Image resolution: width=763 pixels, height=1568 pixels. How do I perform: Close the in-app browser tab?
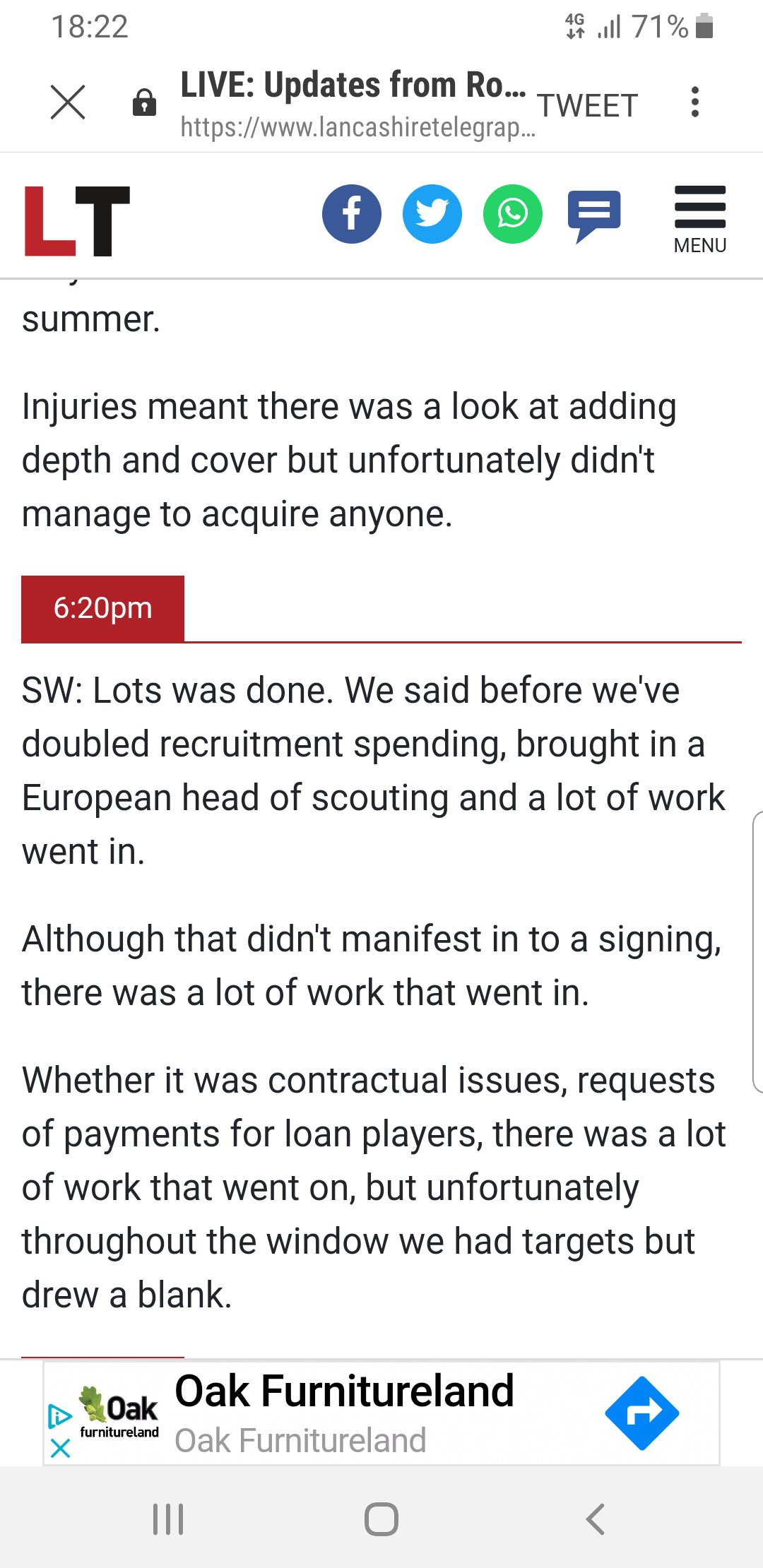(x=68, y=102)
